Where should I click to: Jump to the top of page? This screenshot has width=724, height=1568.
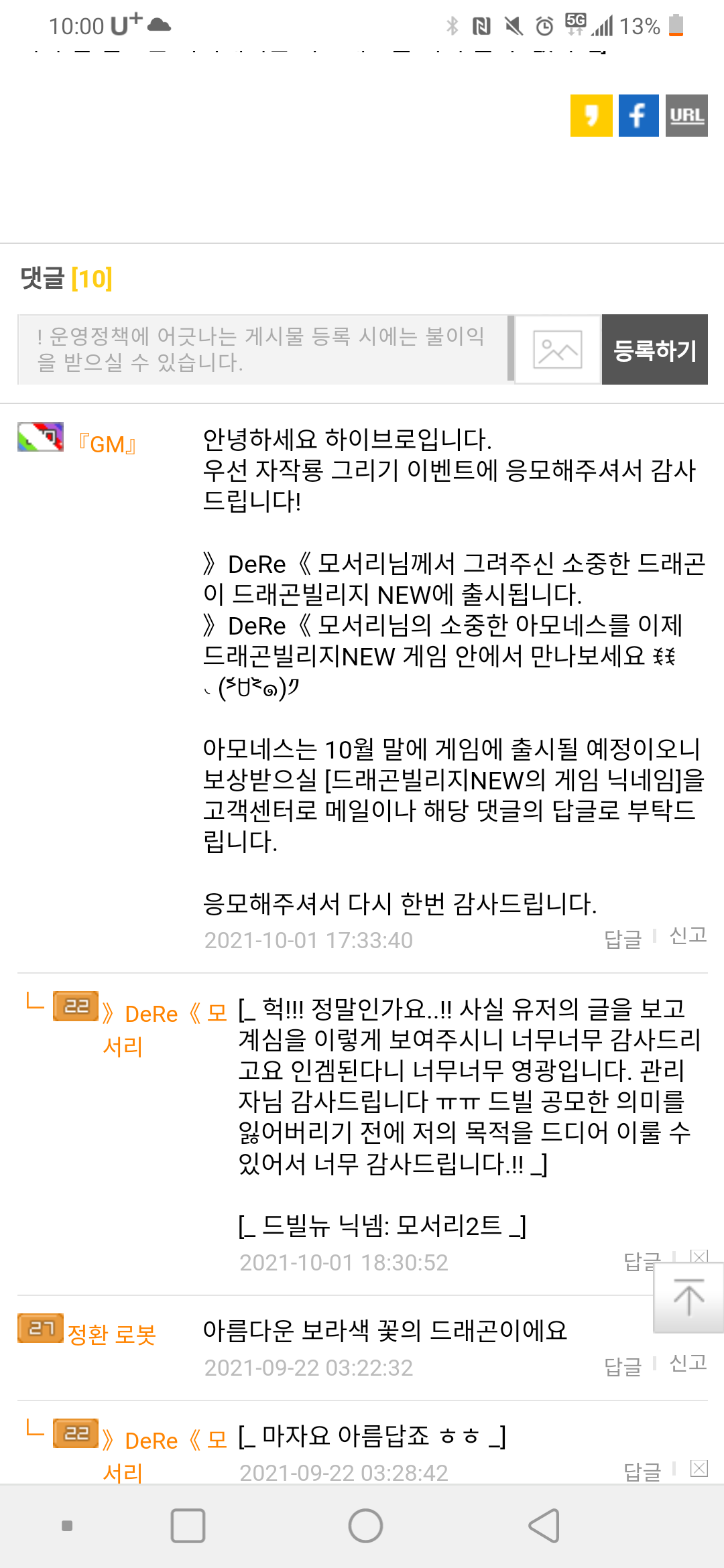point(688,1298)
